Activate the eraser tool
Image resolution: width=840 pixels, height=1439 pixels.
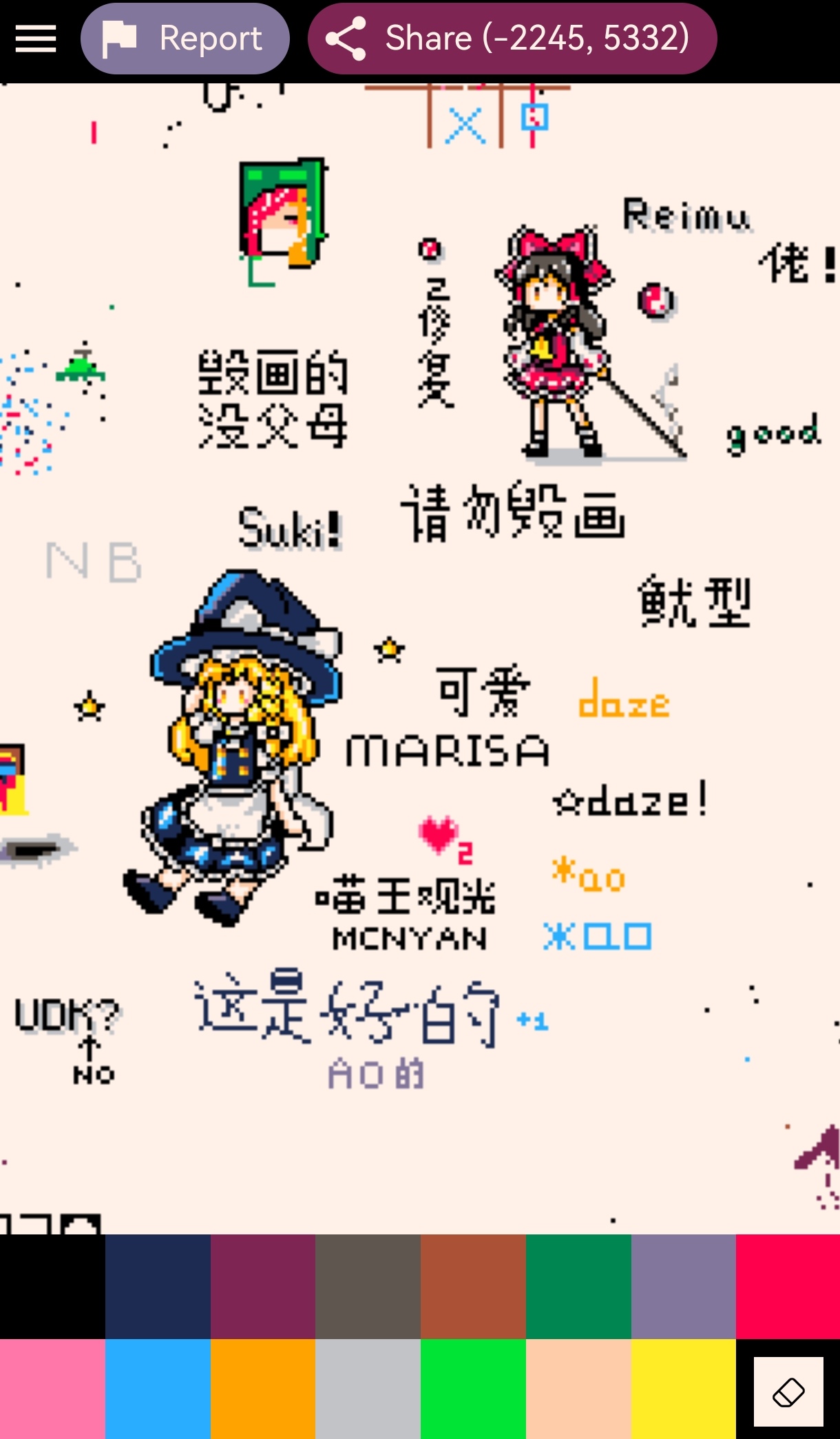click(x=788, y=1391)
